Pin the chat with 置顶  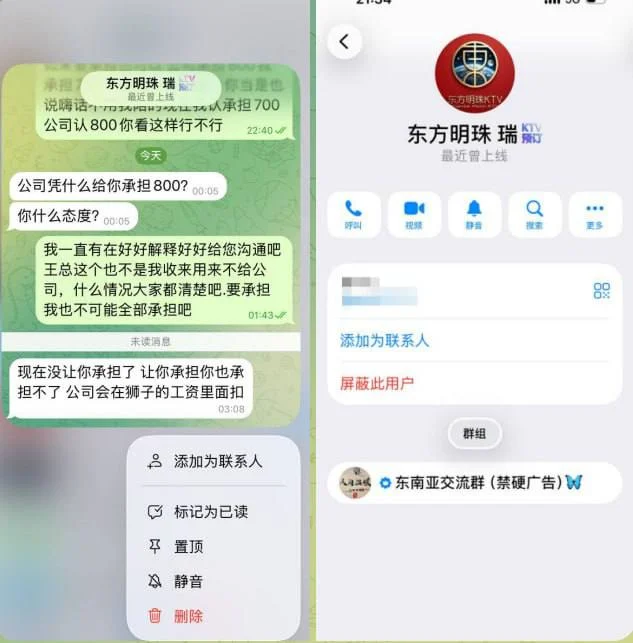tap(213, 547)
